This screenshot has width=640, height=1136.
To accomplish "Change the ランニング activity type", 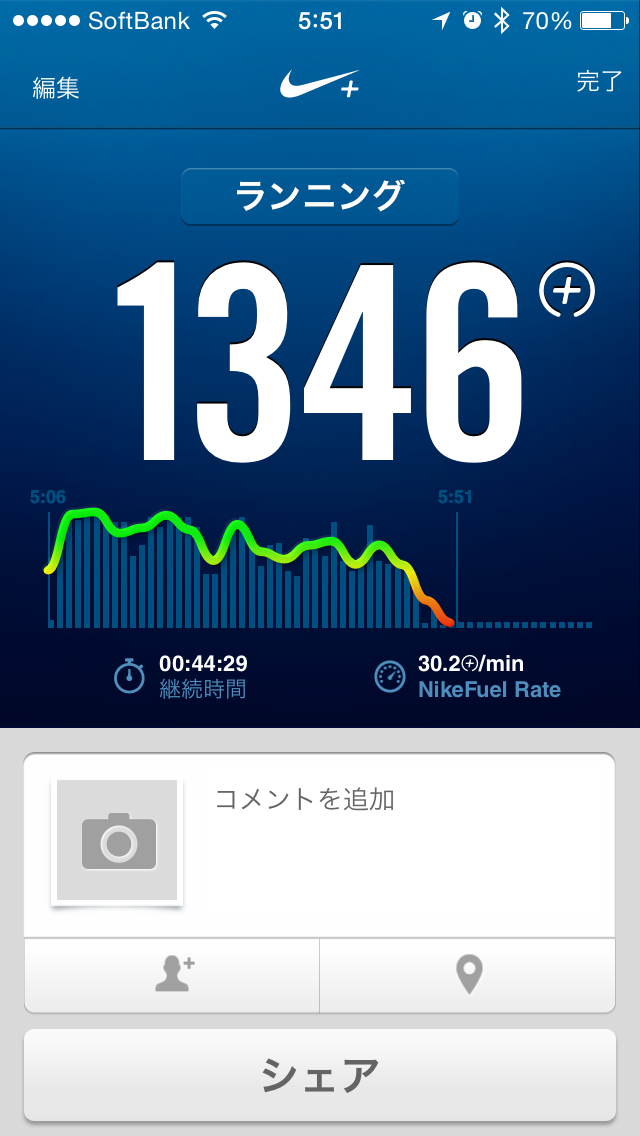I will pyautogui.click(x=320, y=196).
